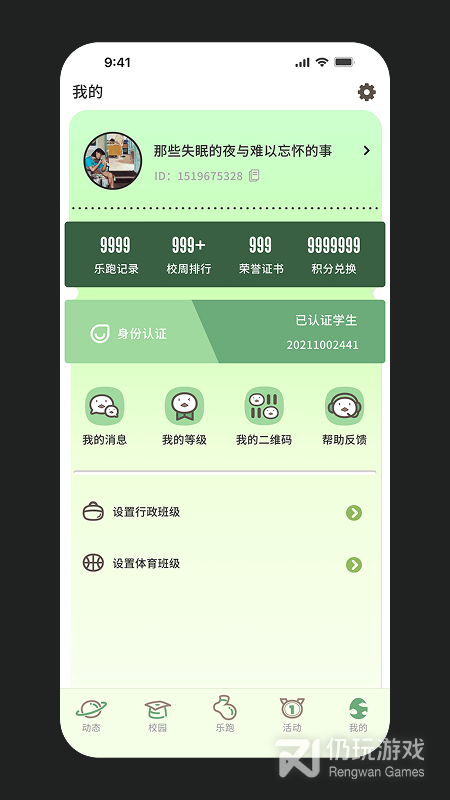Switch to the 动态 tab
Image resolution: width=450 pixels, height=800 pixels.
pyautogui.click(x=91, y=715)
